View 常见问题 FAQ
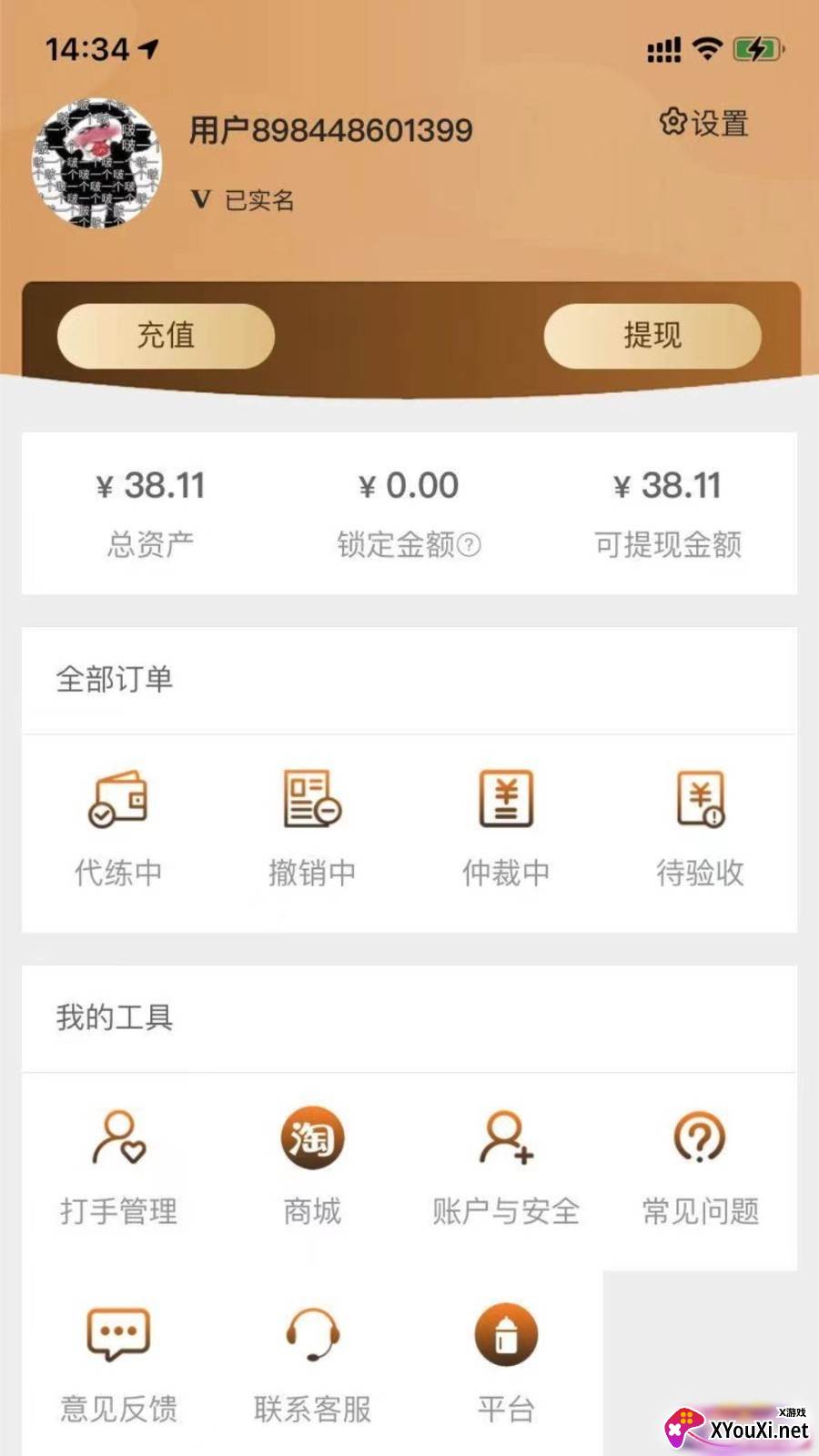Screen dimensions: 819x1456 (700, 1167)
